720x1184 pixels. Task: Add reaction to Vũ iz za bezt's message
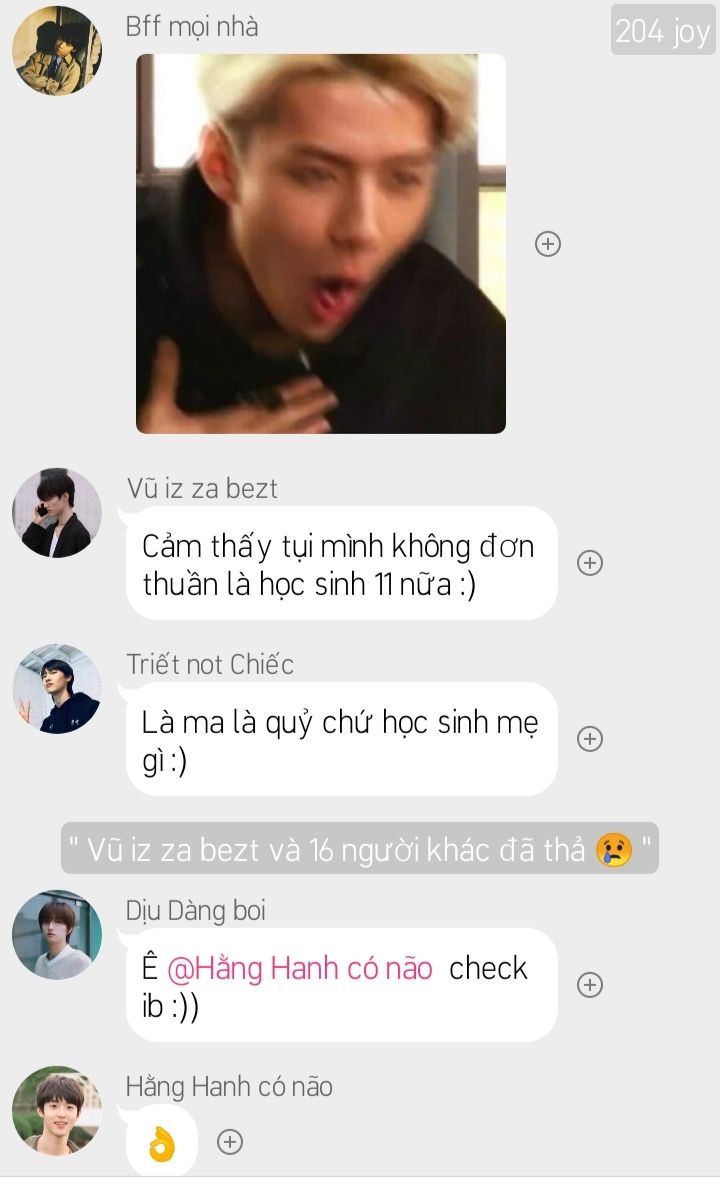click(590, 563)
